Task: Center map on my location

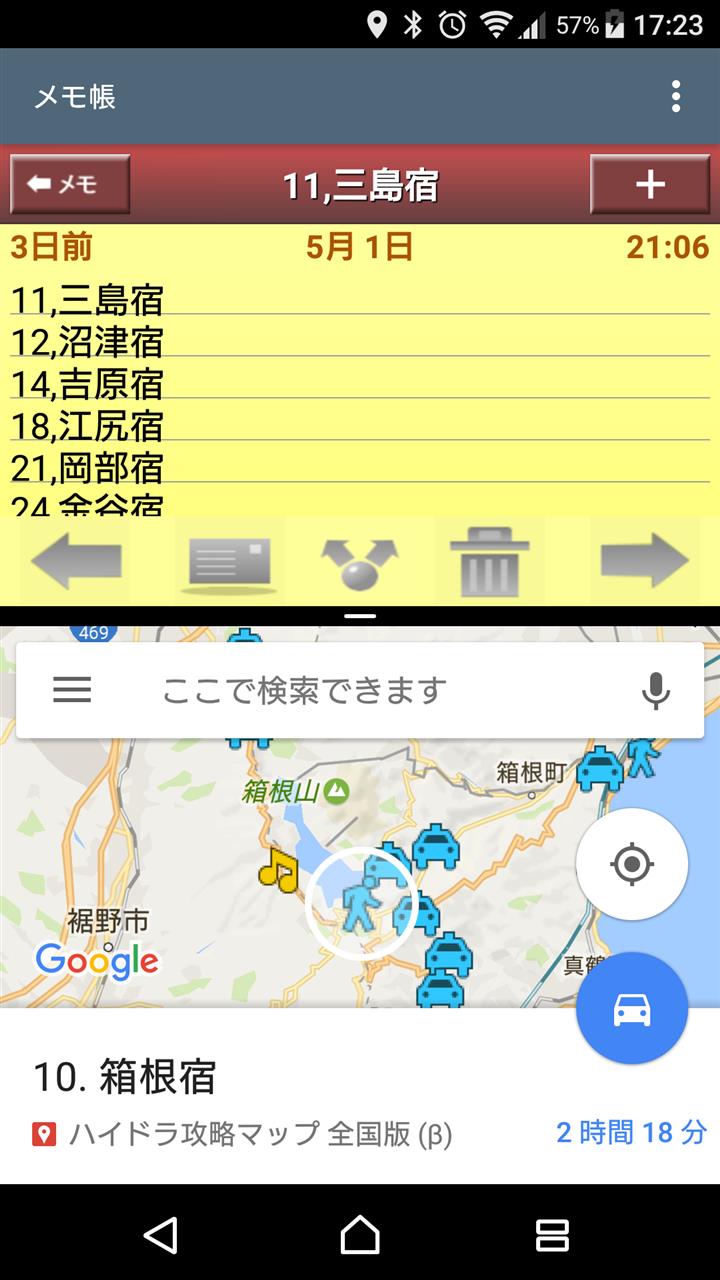Action: (632, 864)
